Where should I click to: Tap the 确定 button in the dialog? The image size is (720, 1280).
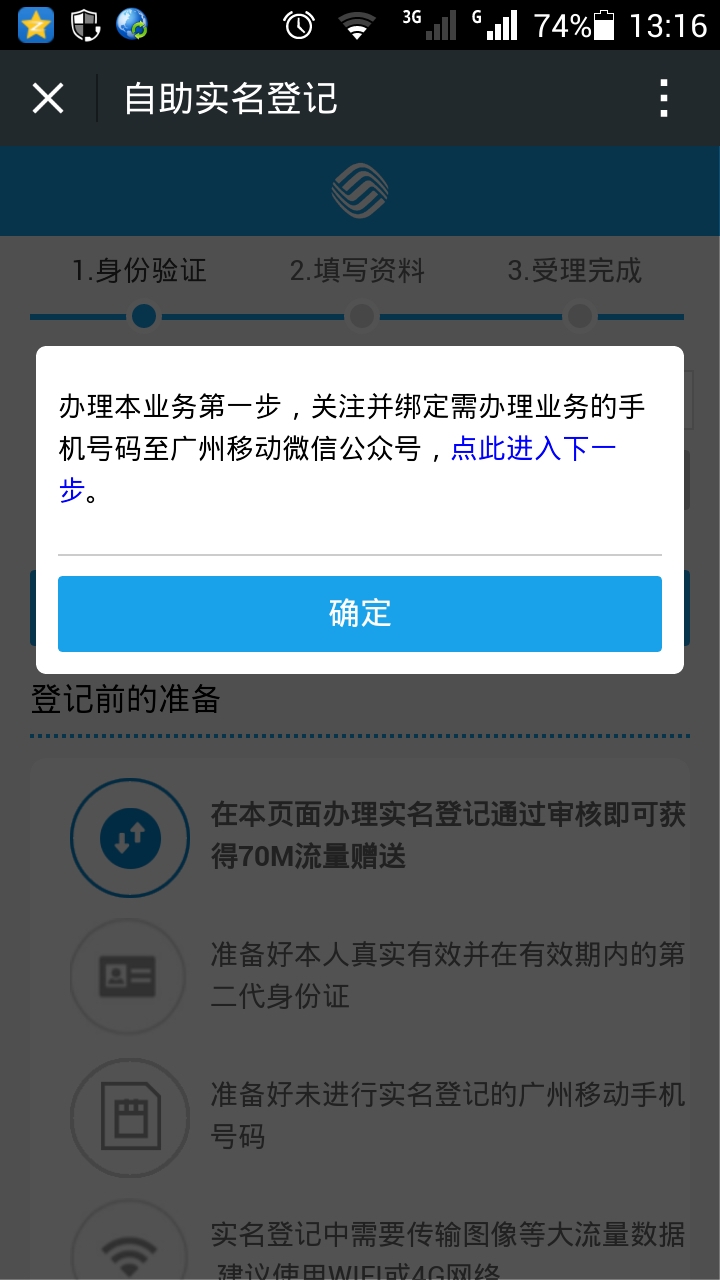360,613
